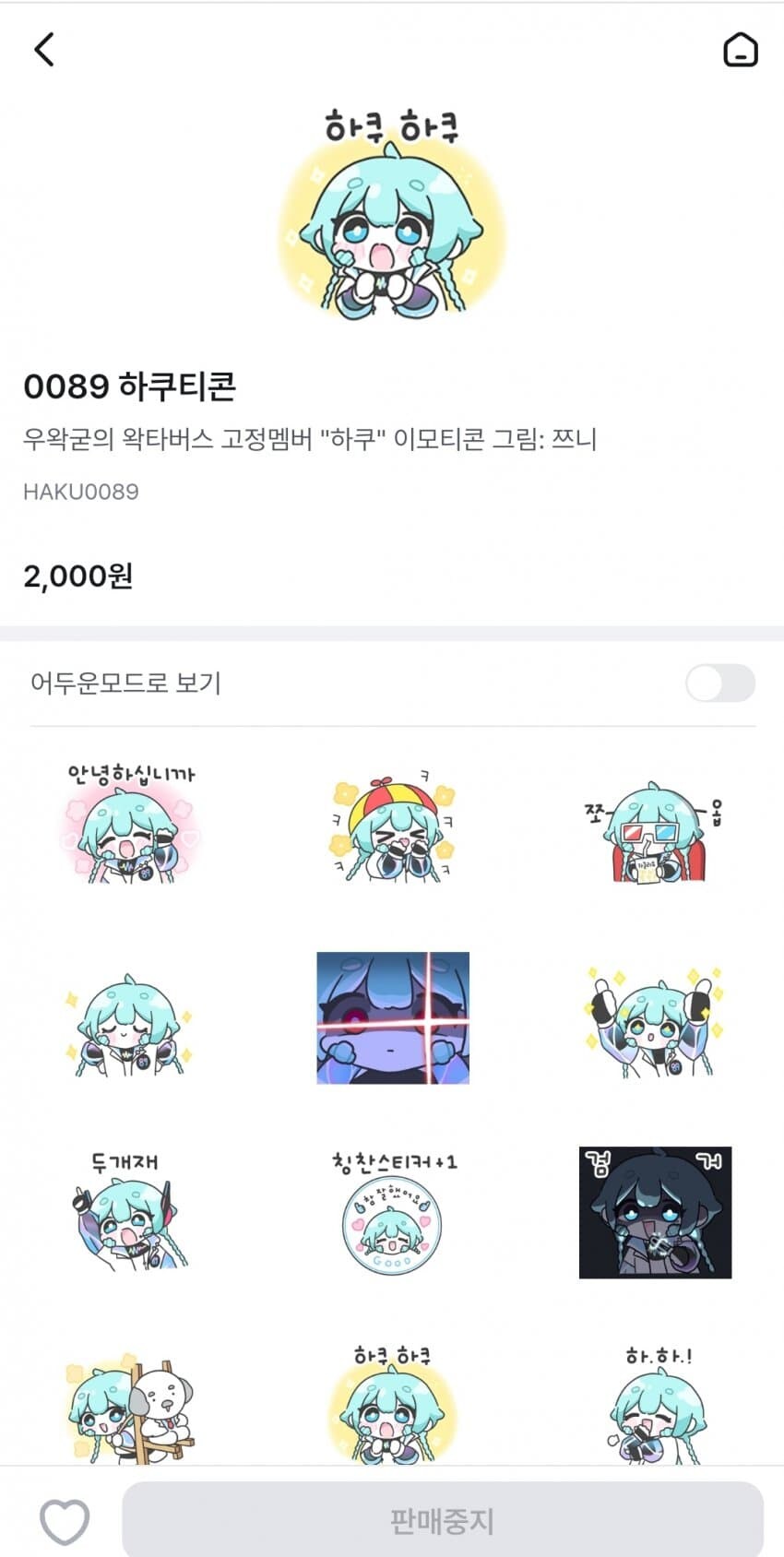
Task: Select the red crosshair glowing eye sticker
Action: pos(393,1017)
